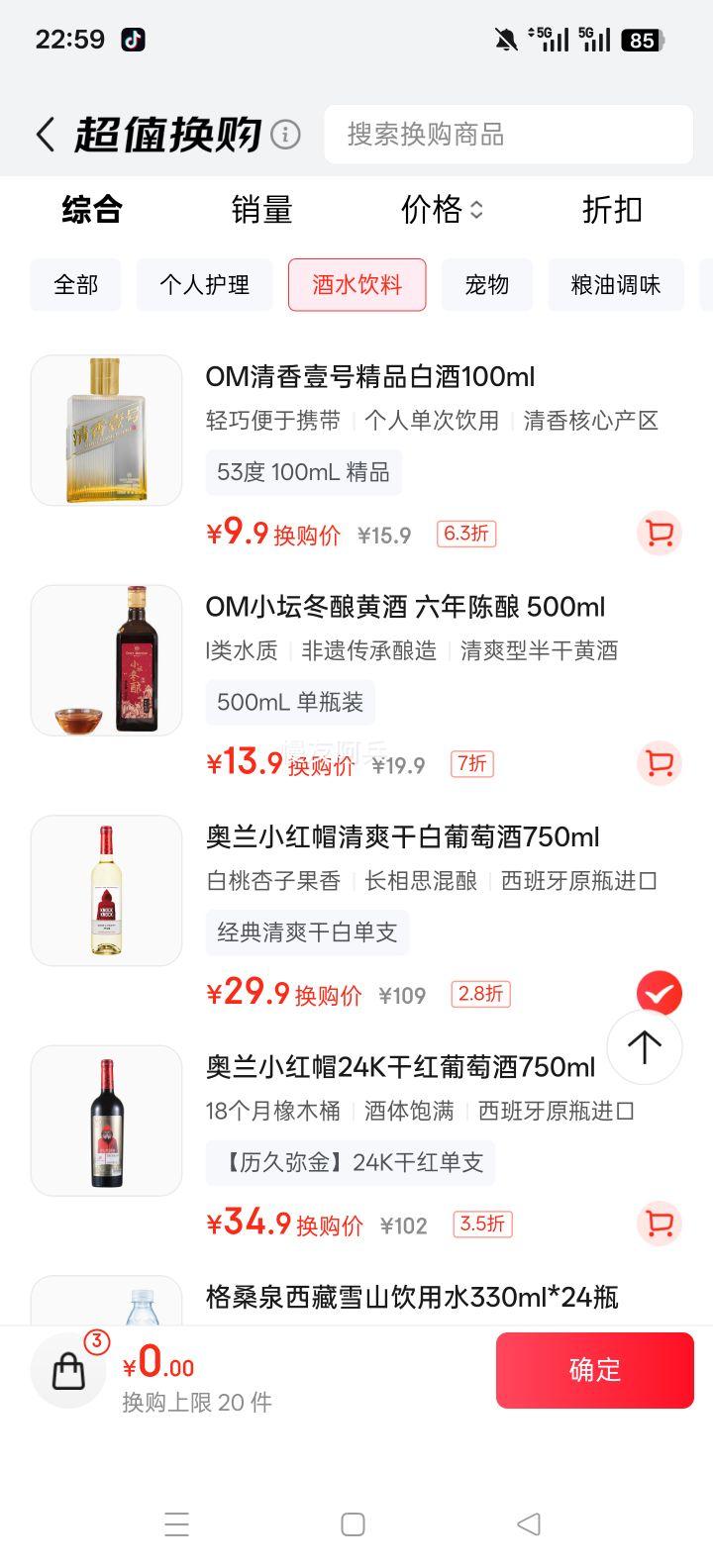Sort products by 价格
Image resolution: width=713 pixels, height=1568 pixels.
441,210
